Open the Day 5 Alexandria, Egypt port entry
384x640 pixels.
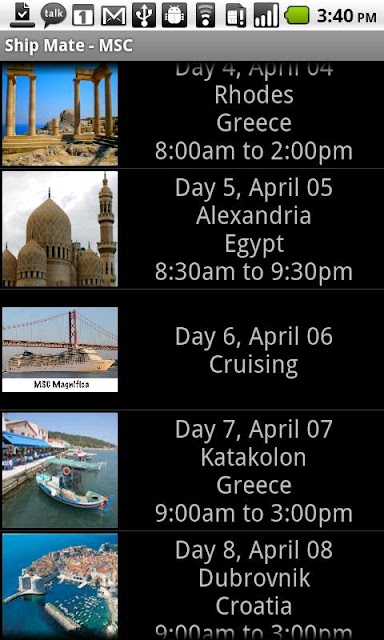[x=192, y=229]
